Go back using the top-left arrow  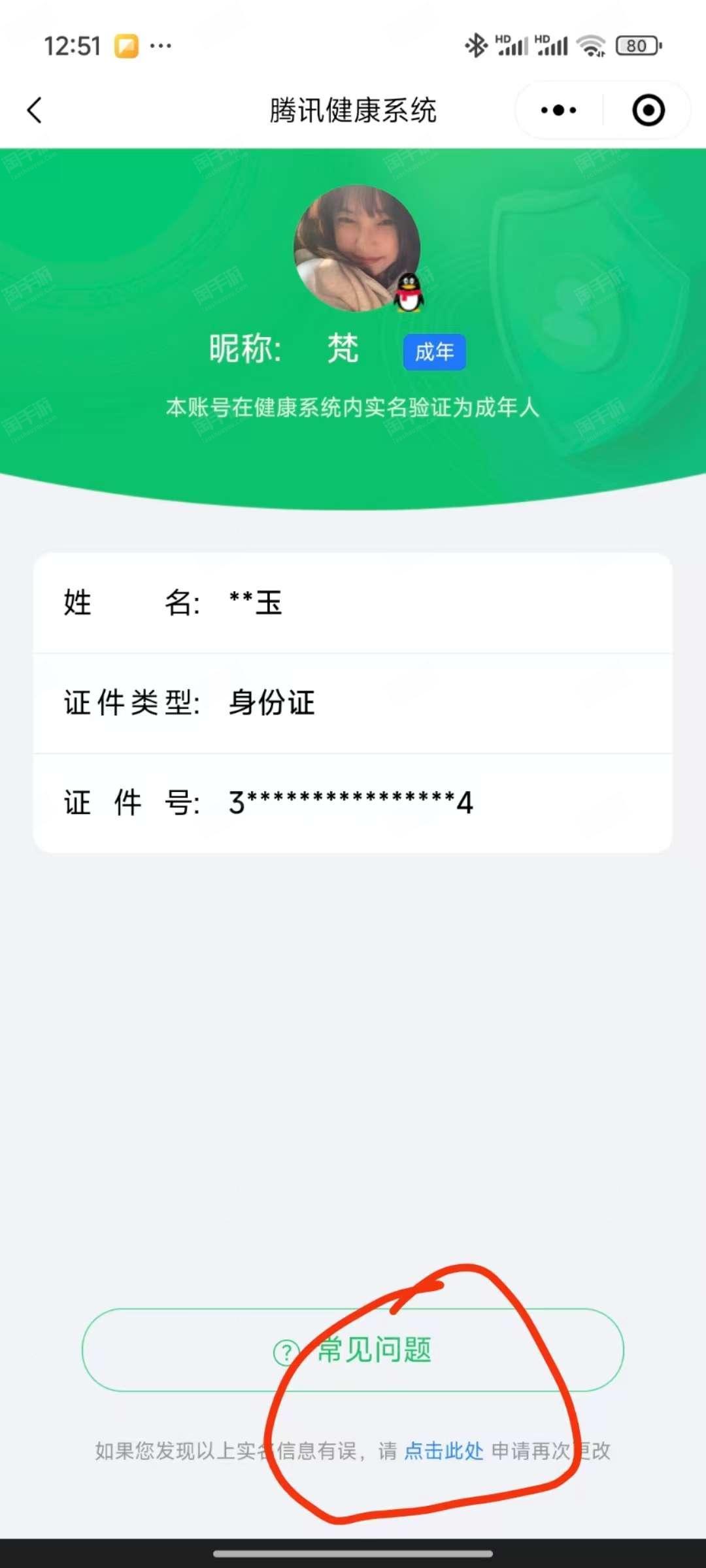point(35,110)
